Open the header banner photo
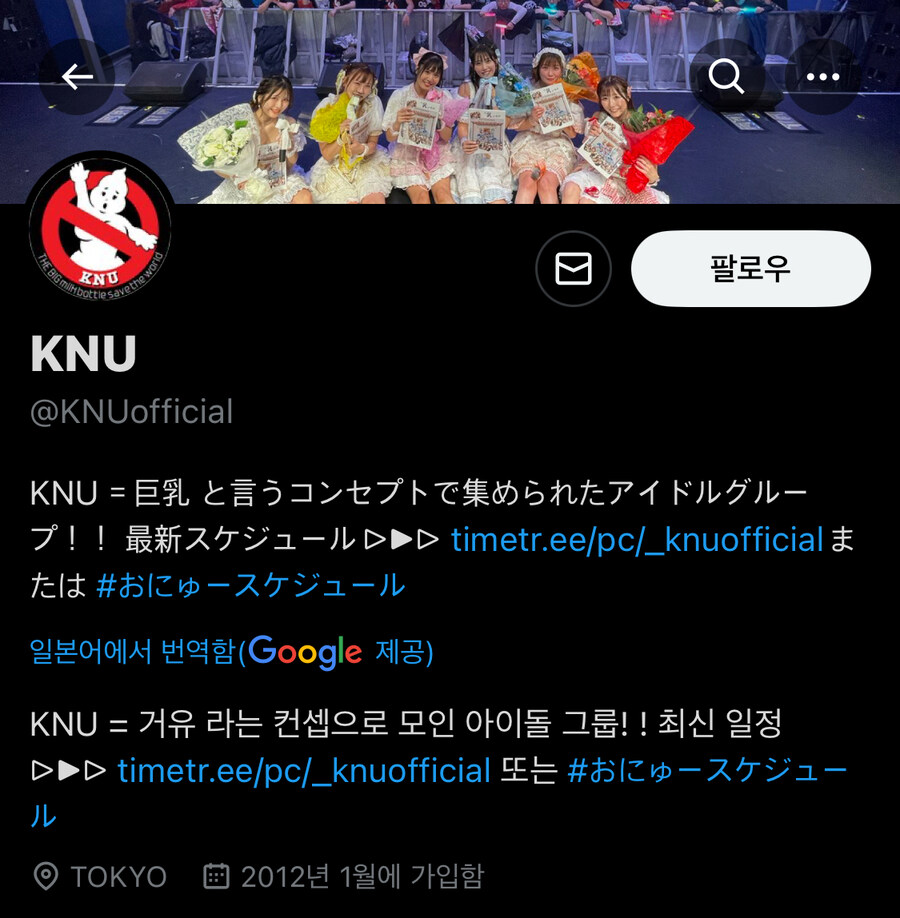The height and width of the screenshot is (918, 900). coord(450,120)
